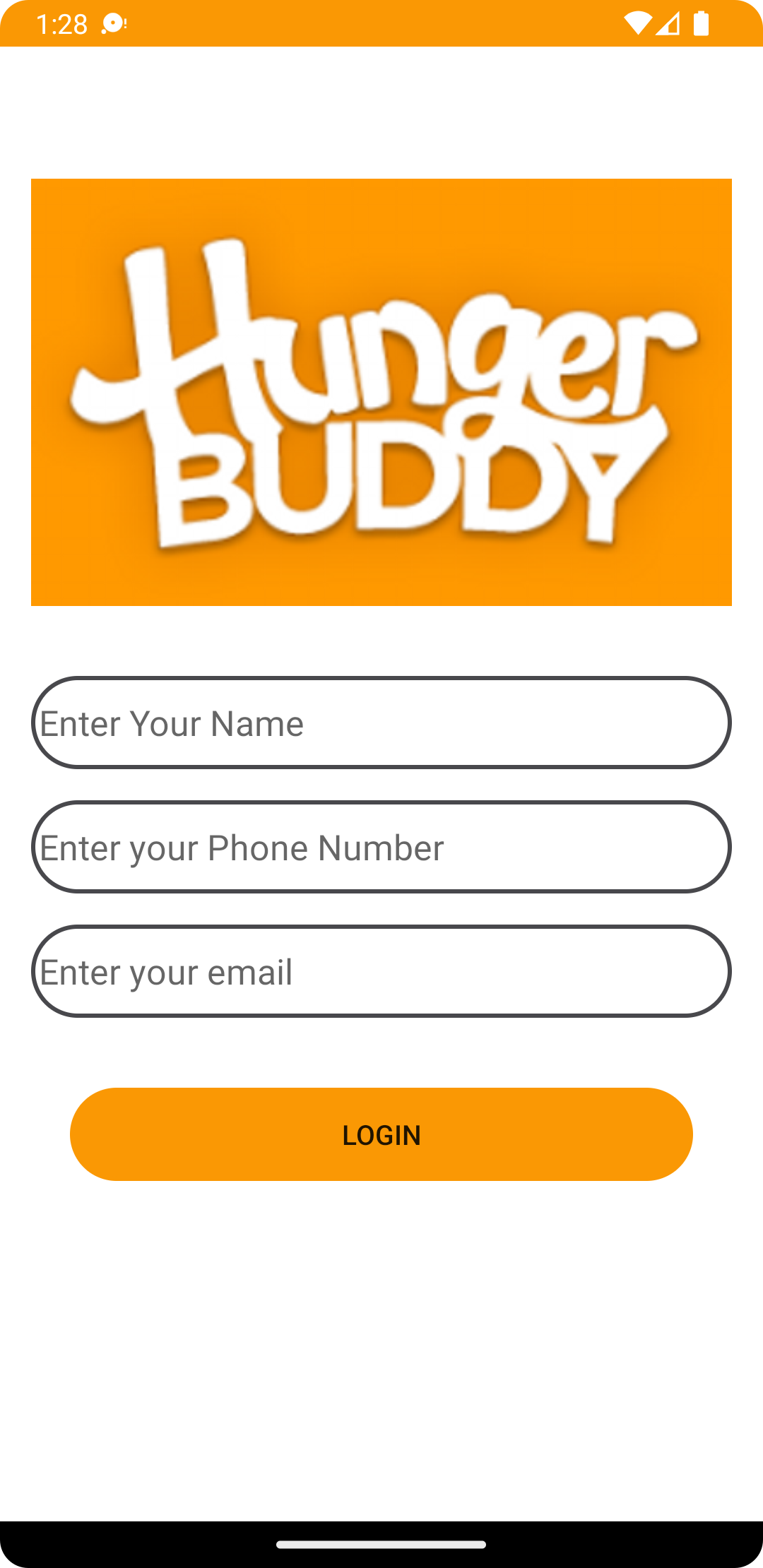
Task: Tap the clock showing 1:28
Action: [x=60, y=23]
